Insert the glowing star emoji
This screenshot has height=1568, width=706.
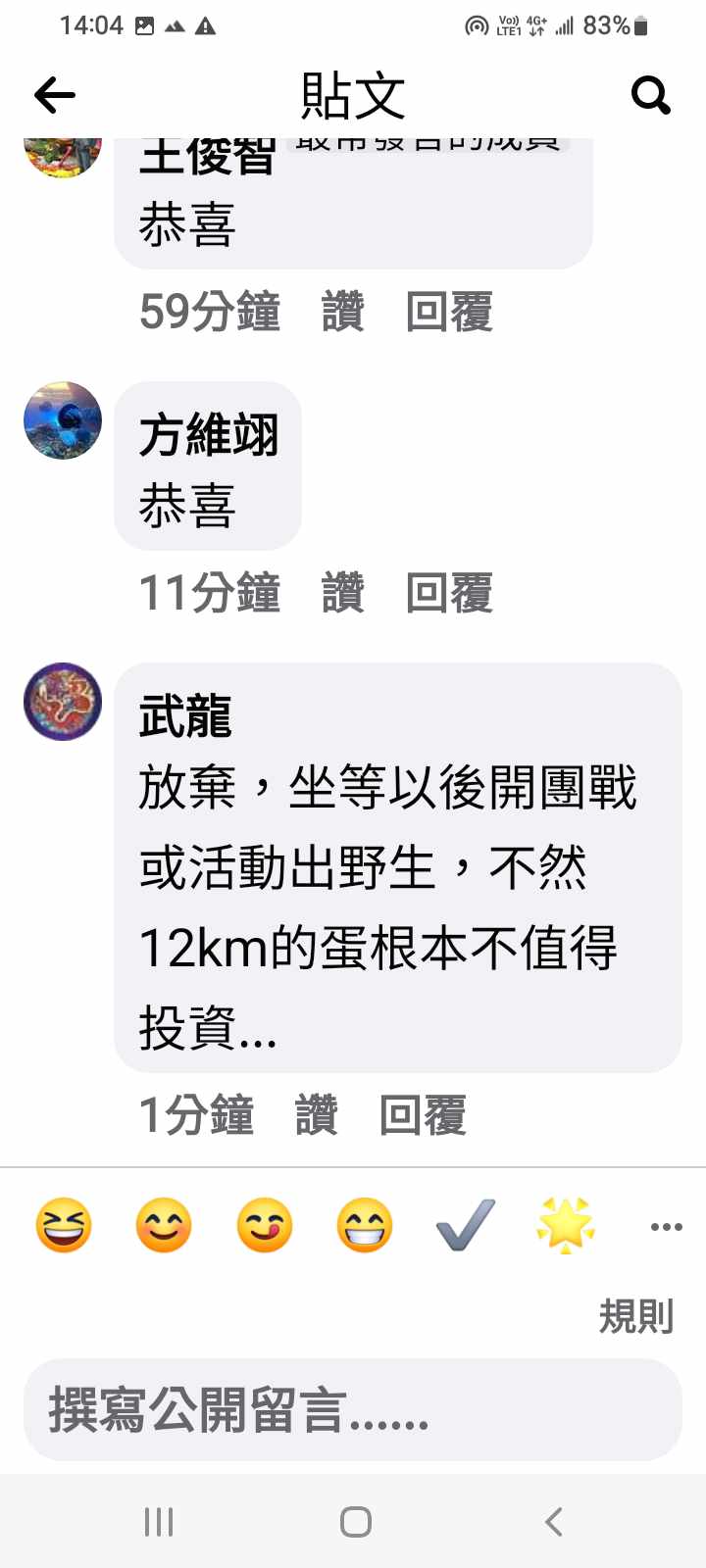[566, 1225]
